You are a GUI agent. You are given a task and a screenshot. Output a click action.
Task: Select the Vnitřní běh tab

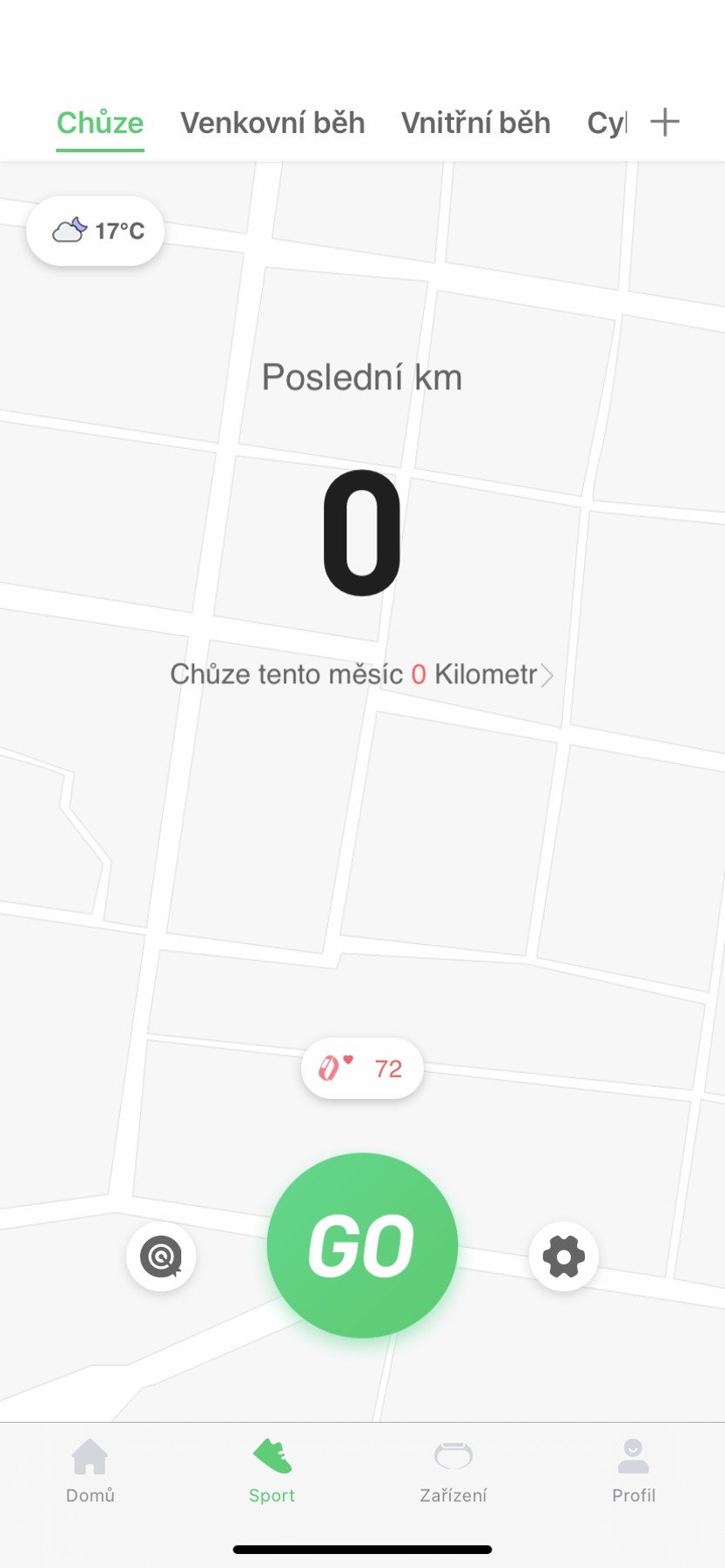(475, 123)
